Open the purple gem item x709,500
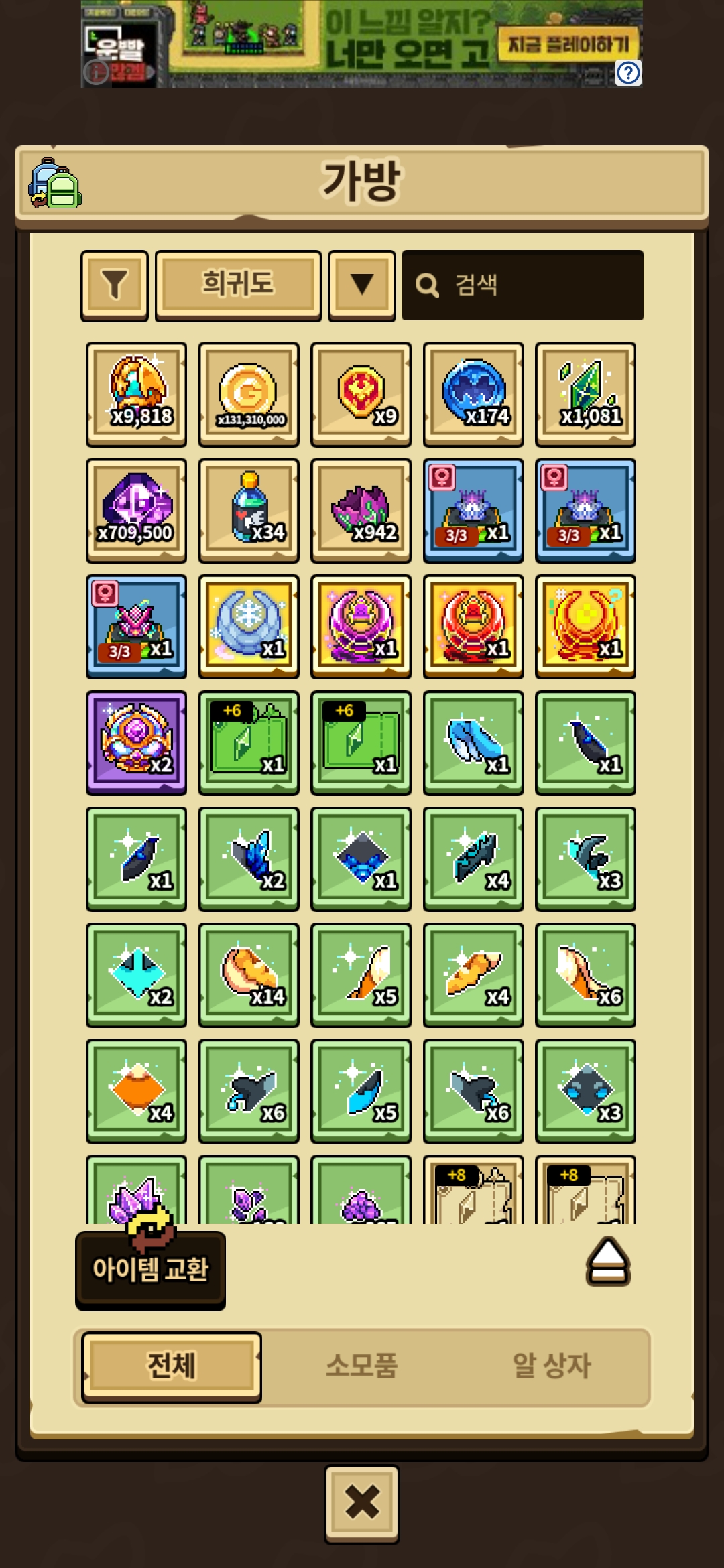The image size is (724, 1568). (136, 511)
